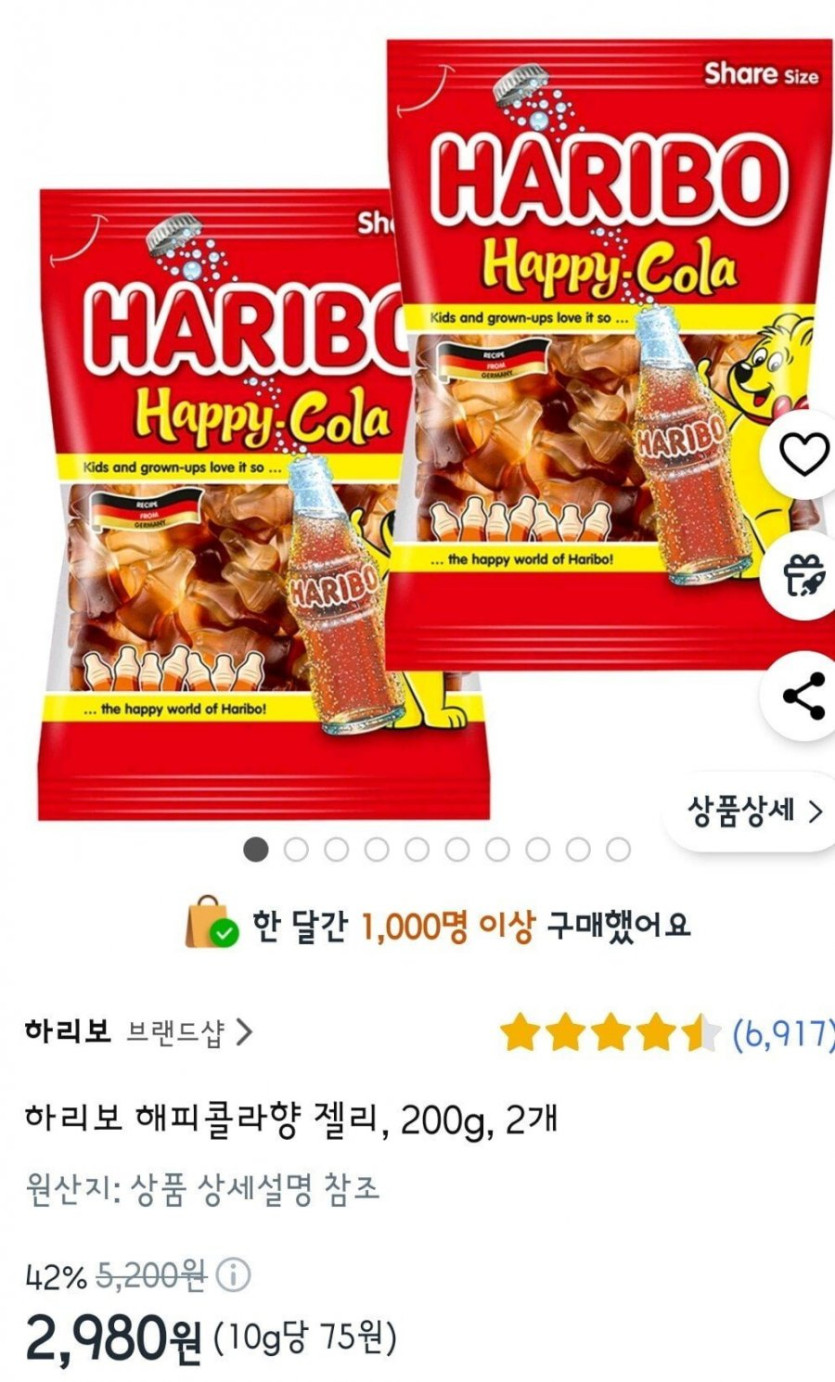Open the gift icon button
This screenshot has width=835, height=1382.
coord(805,575)
